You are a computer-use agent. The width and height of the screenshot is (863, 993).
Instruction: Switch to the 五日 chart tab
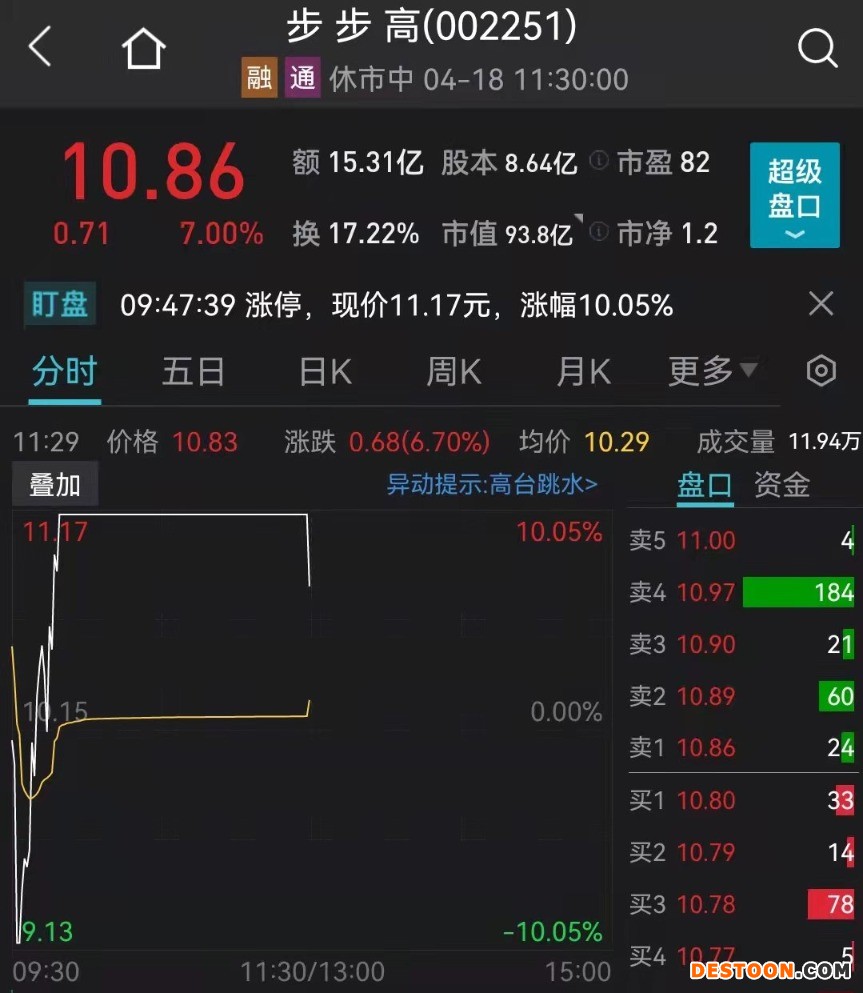(x=193, y=371)
